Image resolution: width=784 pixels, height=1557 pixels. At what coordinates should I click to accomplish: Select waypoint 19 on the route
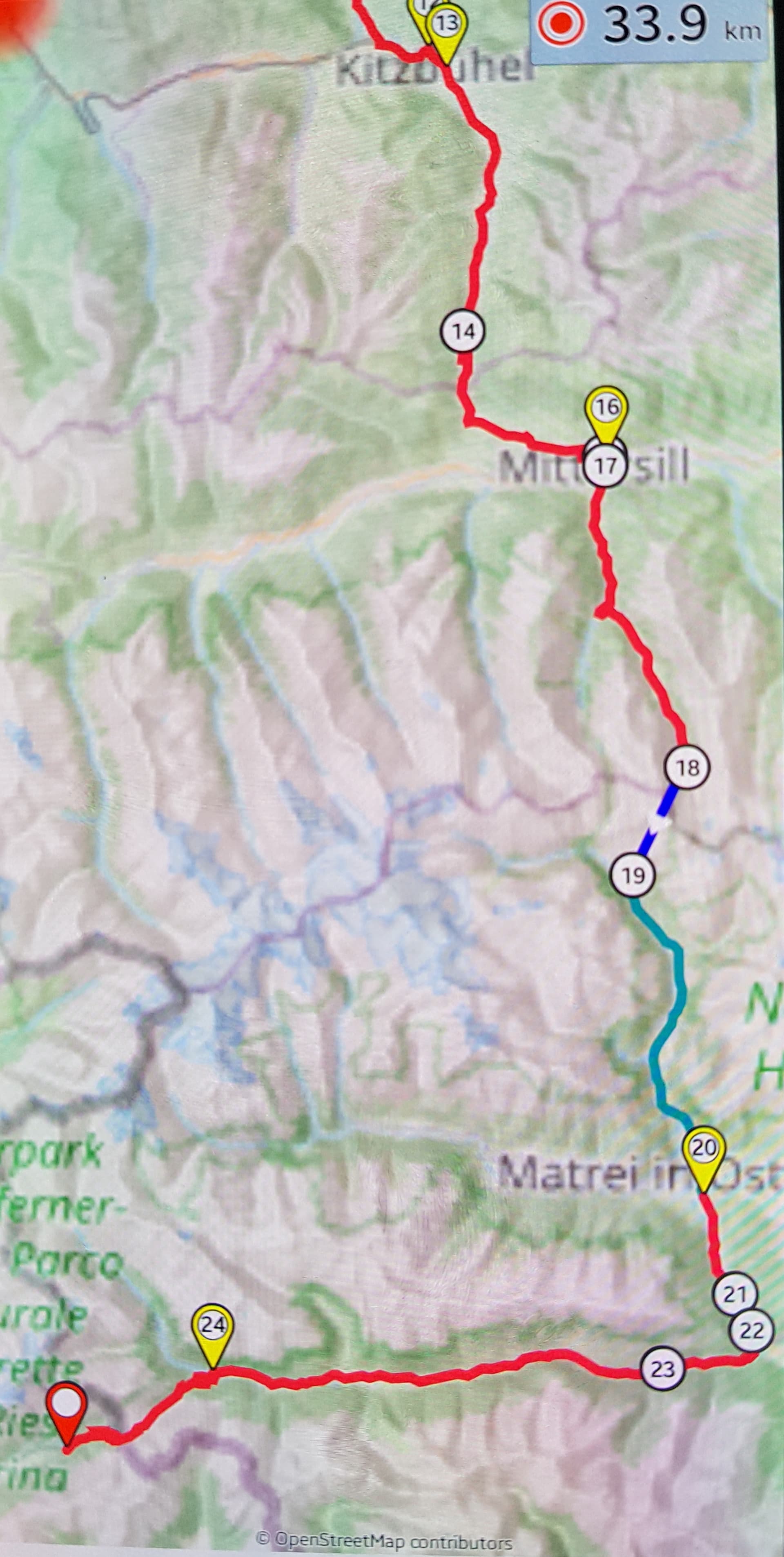click(632, 875)
